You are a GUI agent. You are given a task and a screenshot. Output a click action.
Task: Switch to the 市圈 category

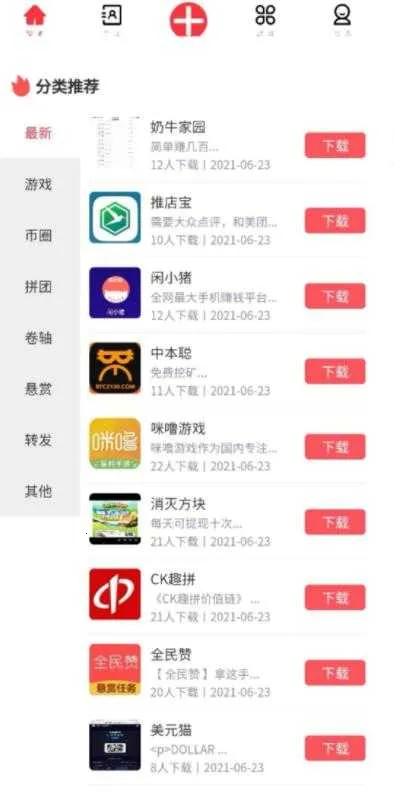tap(38, 236)
